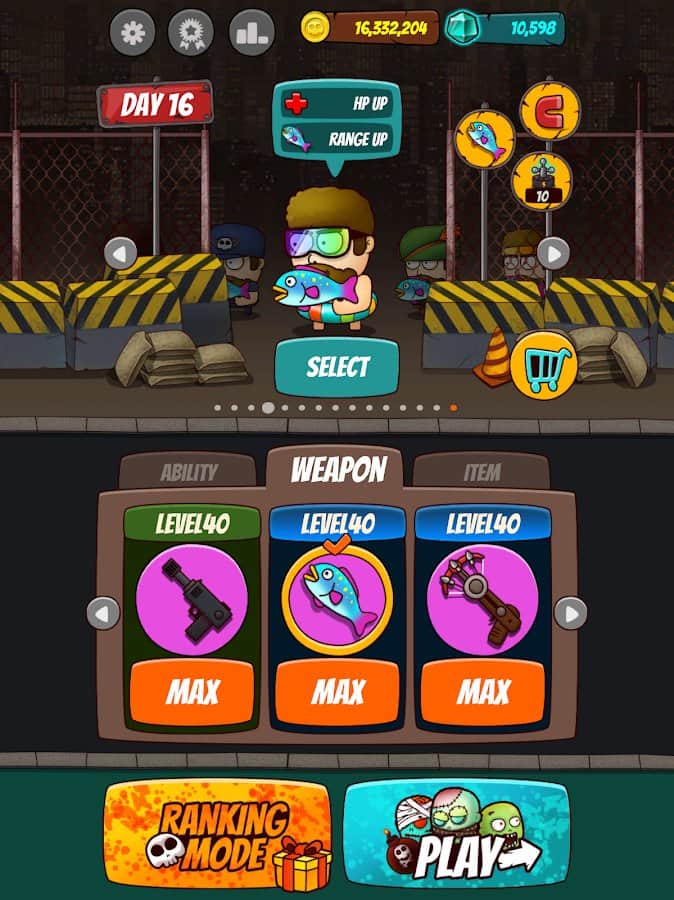Show the next character
674x900 pixels.
553,252
